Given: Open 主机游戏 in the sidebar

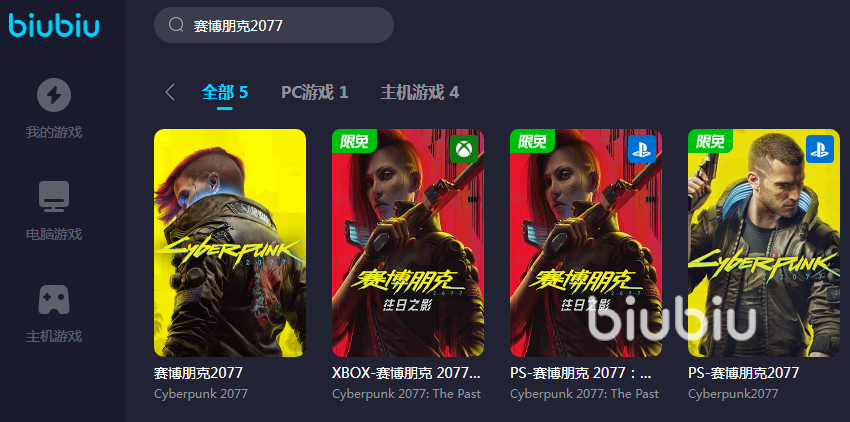Looking at the screenshot, I should point(54,313).
